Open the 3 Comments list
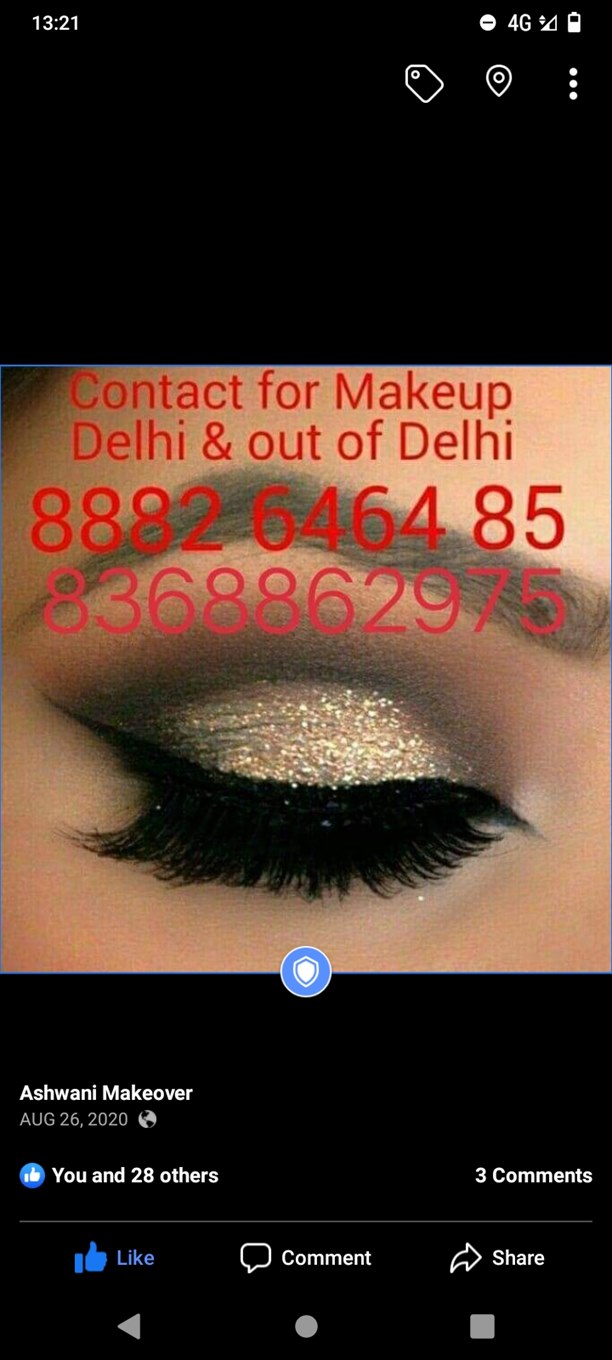The width and height of the screenshot is (612, 1360). (x=533, y=1175)
